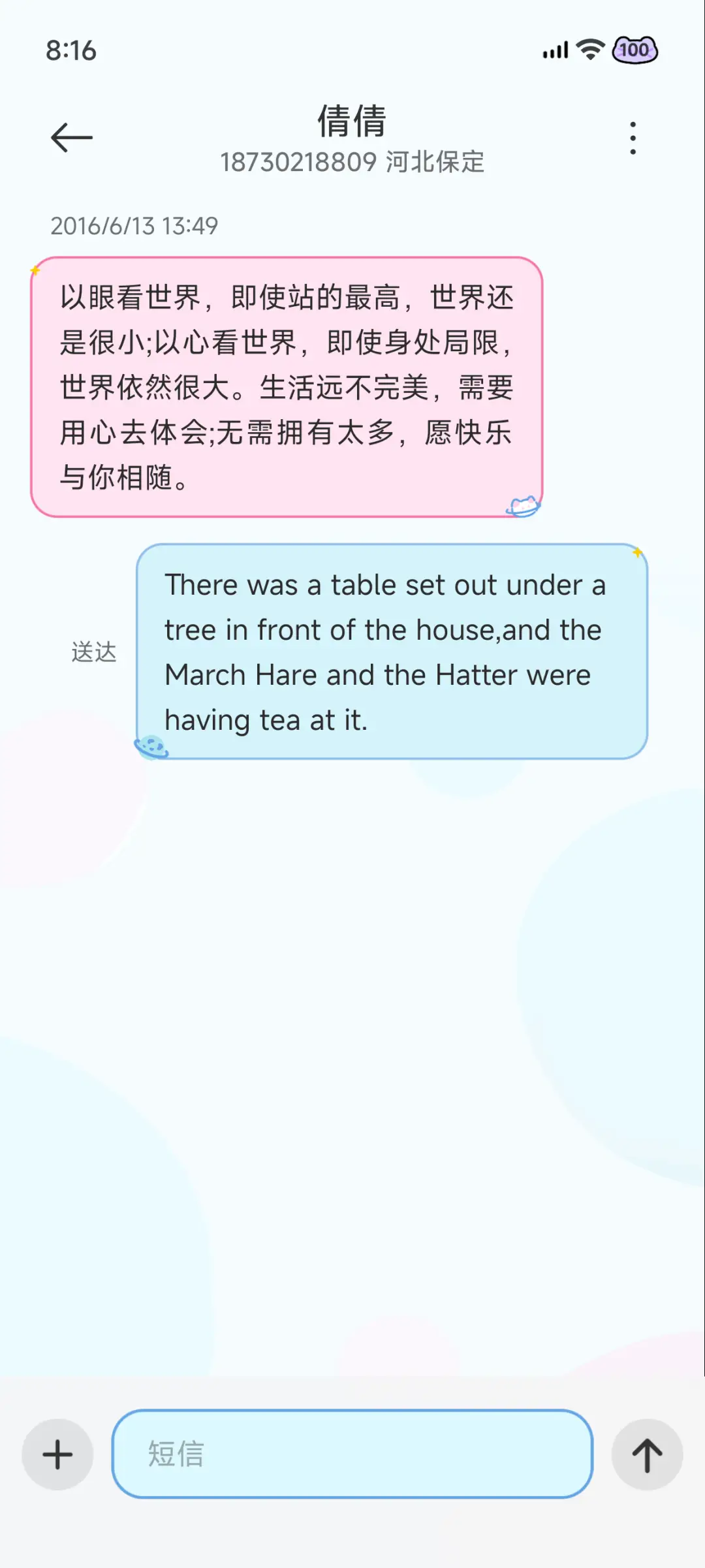Select the blue English message bubble
705x1568 pixels.
pos(390,651)
